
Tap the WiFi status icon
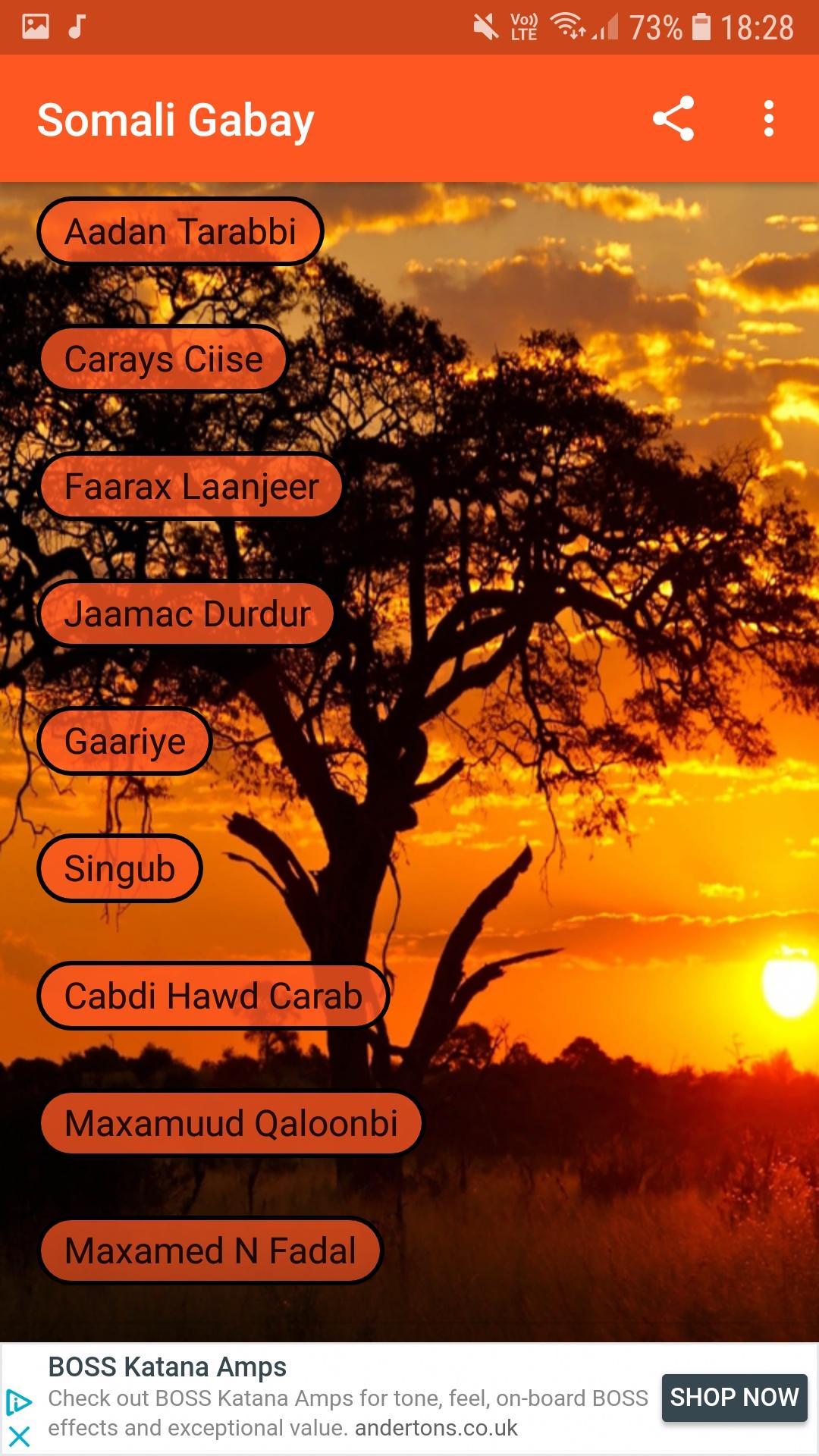(565, 25)
